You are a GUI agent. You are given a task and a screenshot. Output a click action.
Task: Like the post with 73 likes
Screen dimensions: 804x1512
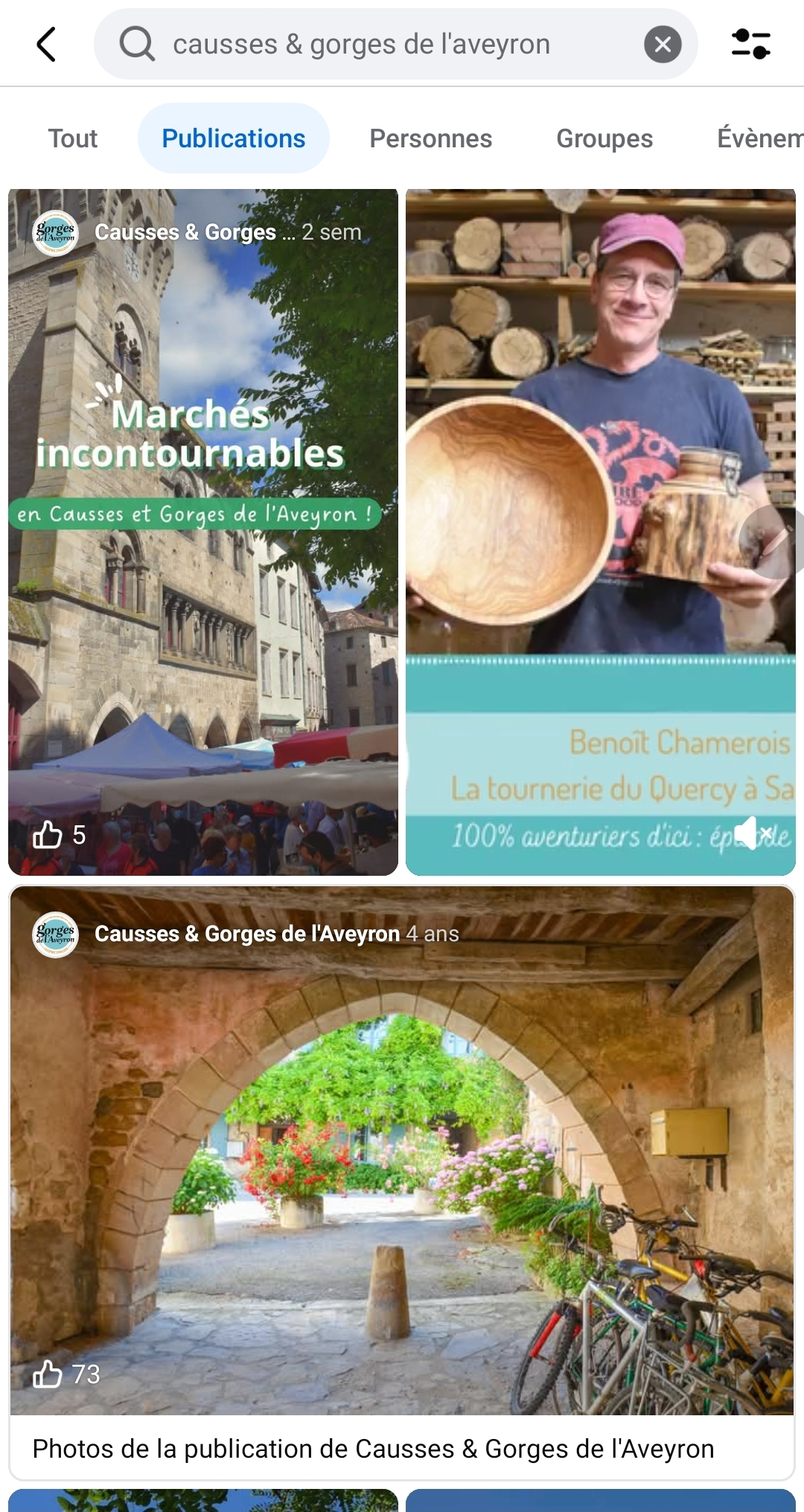pyautogui.click(x=48, y=1374)
